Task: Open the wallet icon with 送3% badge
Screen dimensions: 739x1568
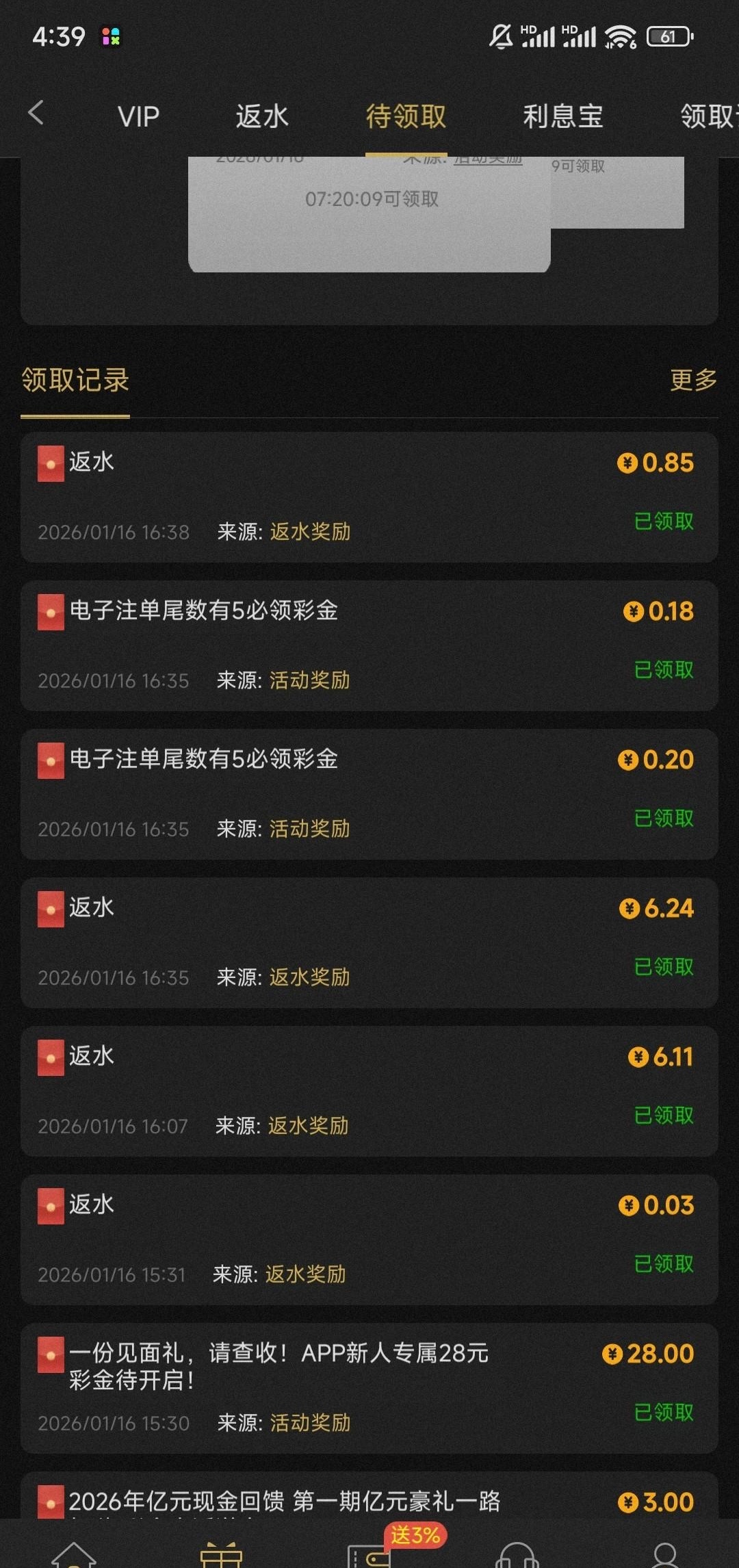Action: click(x=370, y=1553)
